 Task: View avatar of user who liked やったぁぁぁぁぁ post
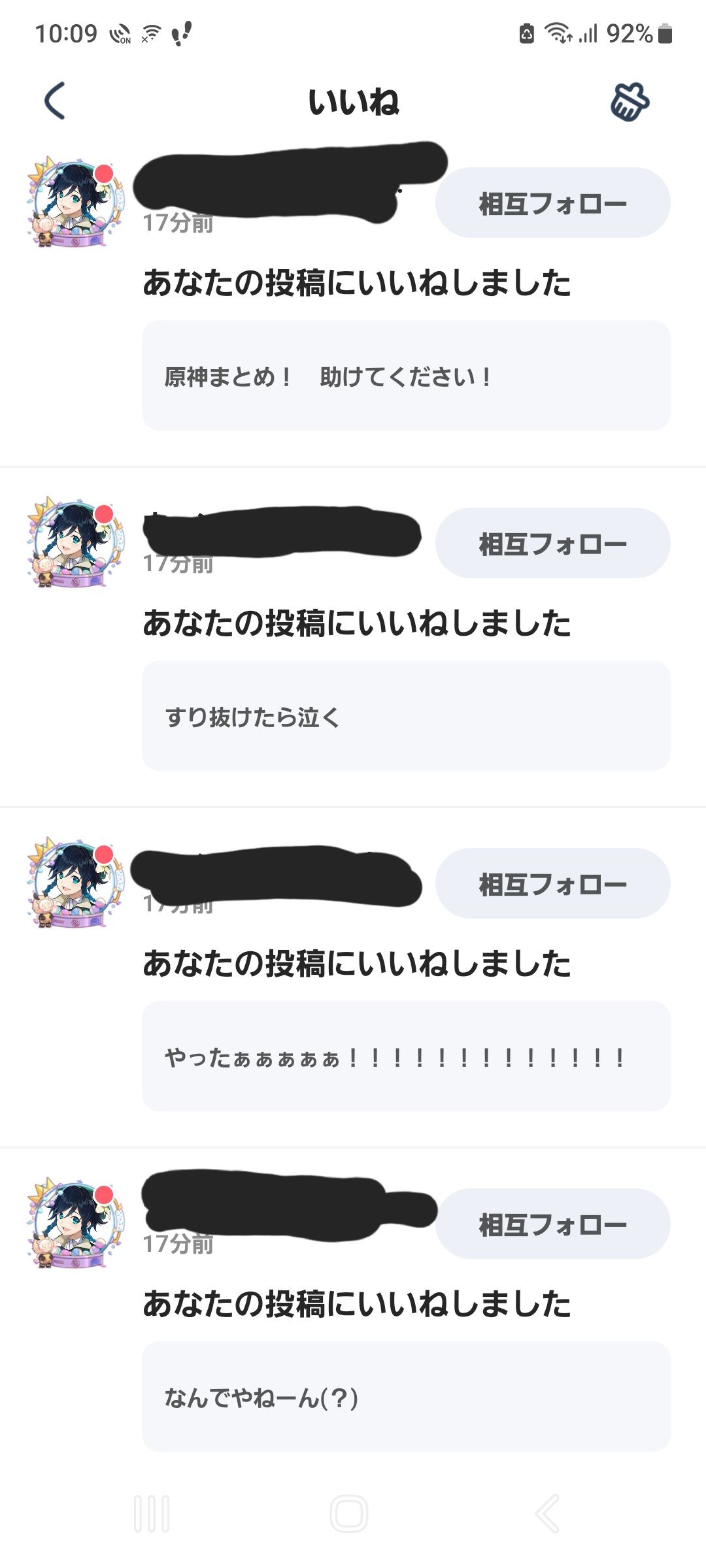coord(75,883)
